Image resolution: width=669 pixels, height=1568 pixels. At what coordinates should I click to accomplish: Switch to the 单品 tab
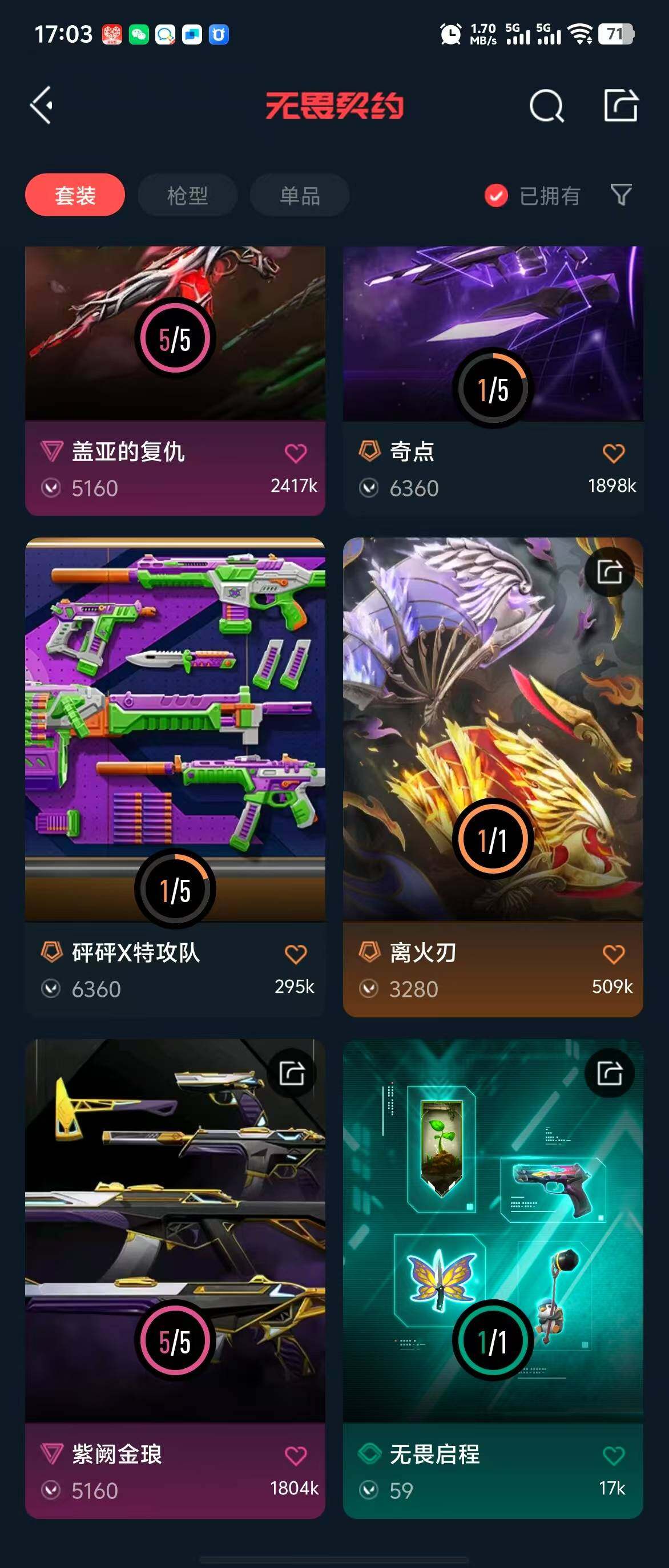pos(300,195)
